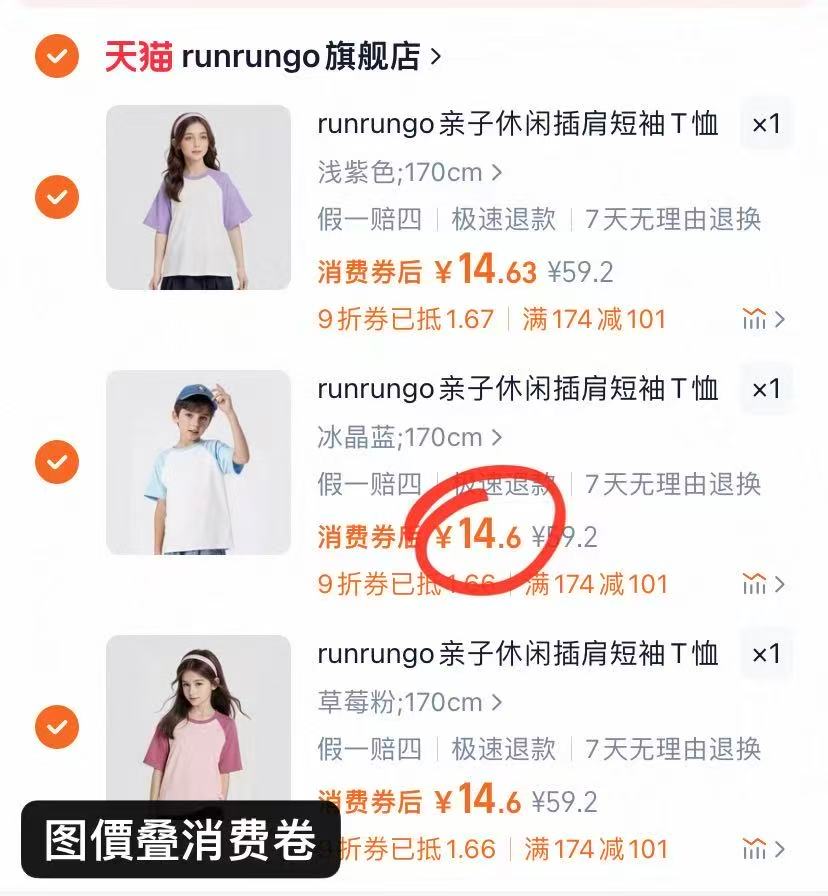
Task: Deselect the 浅紫色 T-shirt item
Action: point(57,197)
